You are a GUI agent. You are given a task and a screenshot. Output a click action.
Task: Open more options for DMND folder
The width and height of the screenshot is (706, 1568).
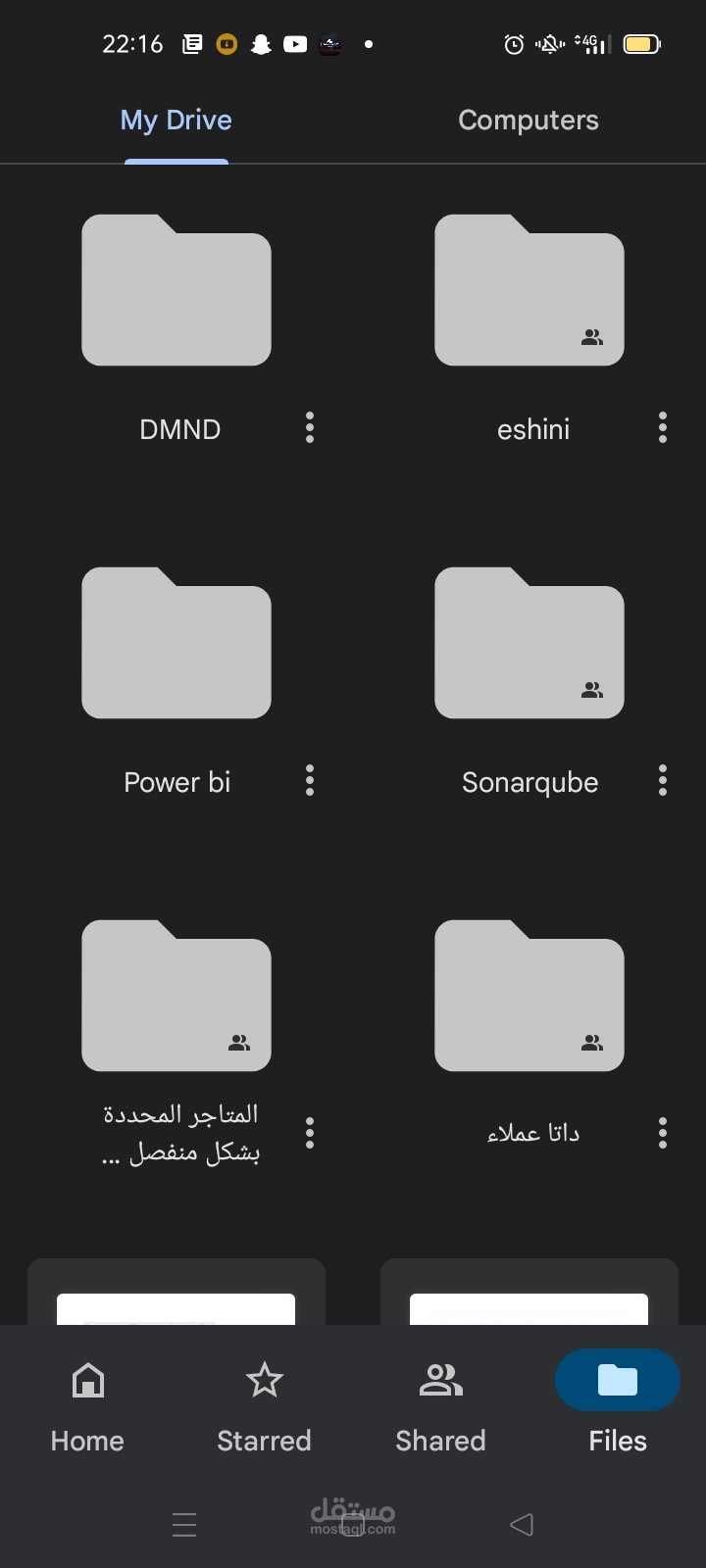pyautogui.click(x=310, y=427)
